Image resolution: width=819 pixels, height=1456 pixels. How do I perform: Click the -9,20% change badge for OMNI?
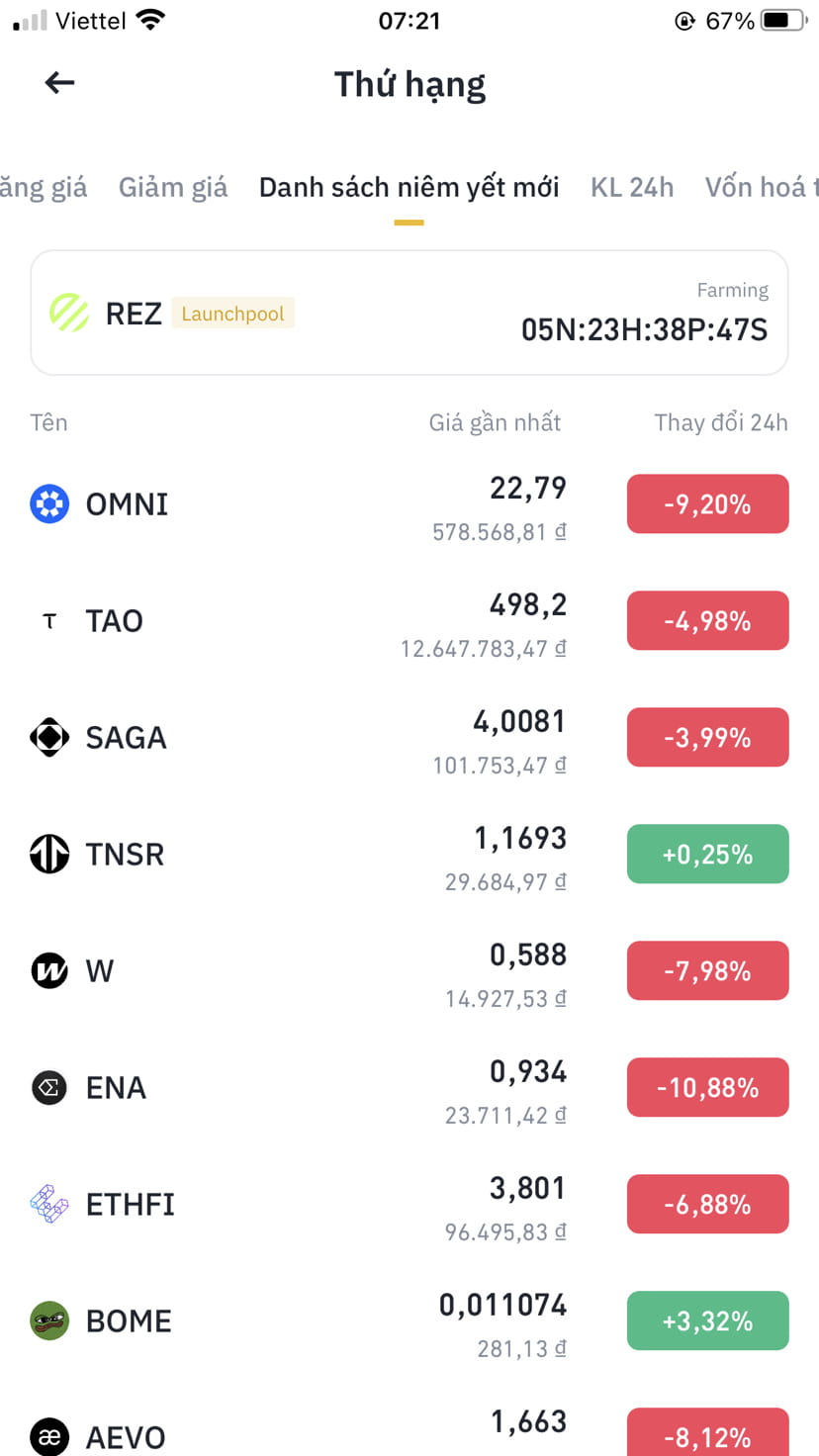tap(707, 503)
